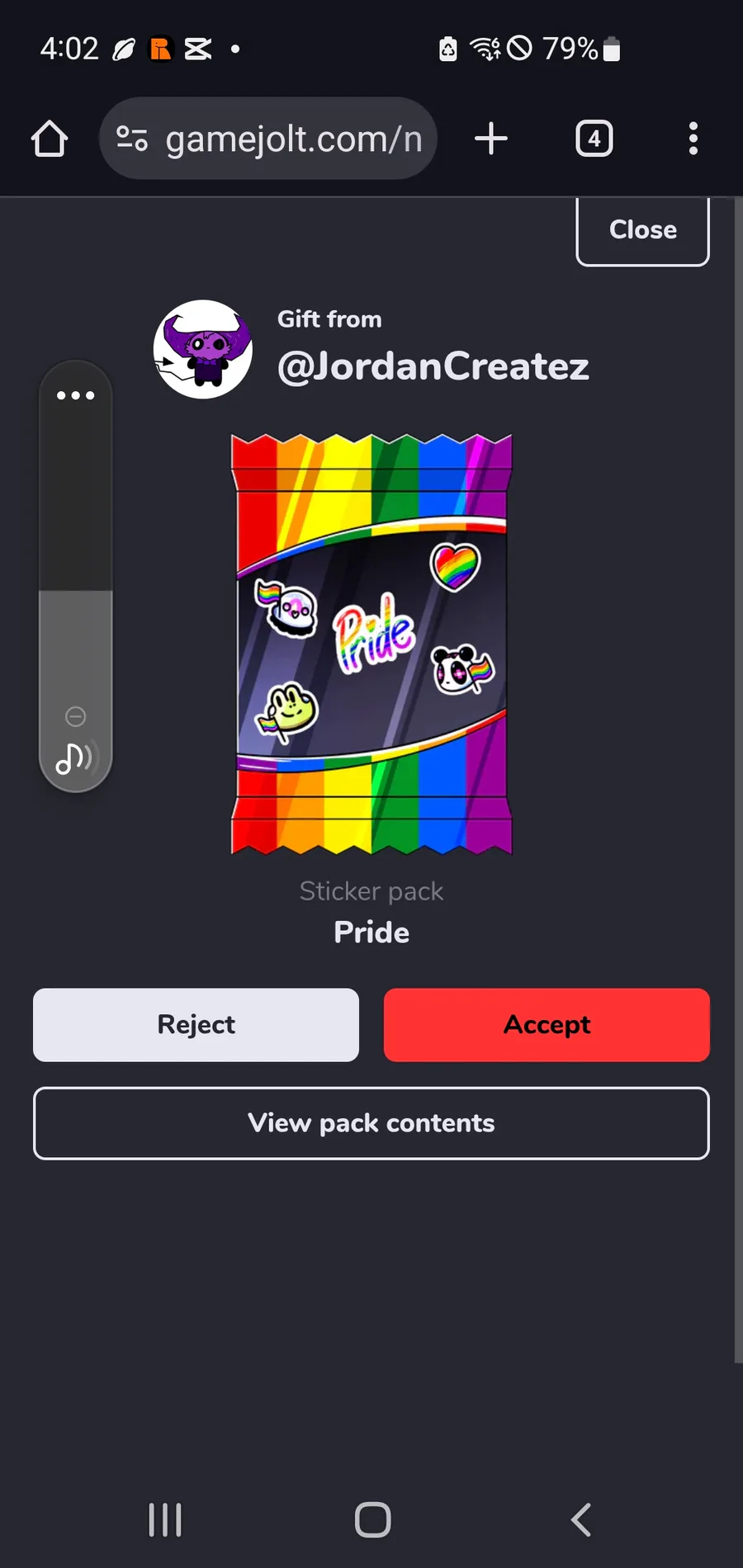Open a new browser tab
The image size is (743, 1568).
click(491, 139)
